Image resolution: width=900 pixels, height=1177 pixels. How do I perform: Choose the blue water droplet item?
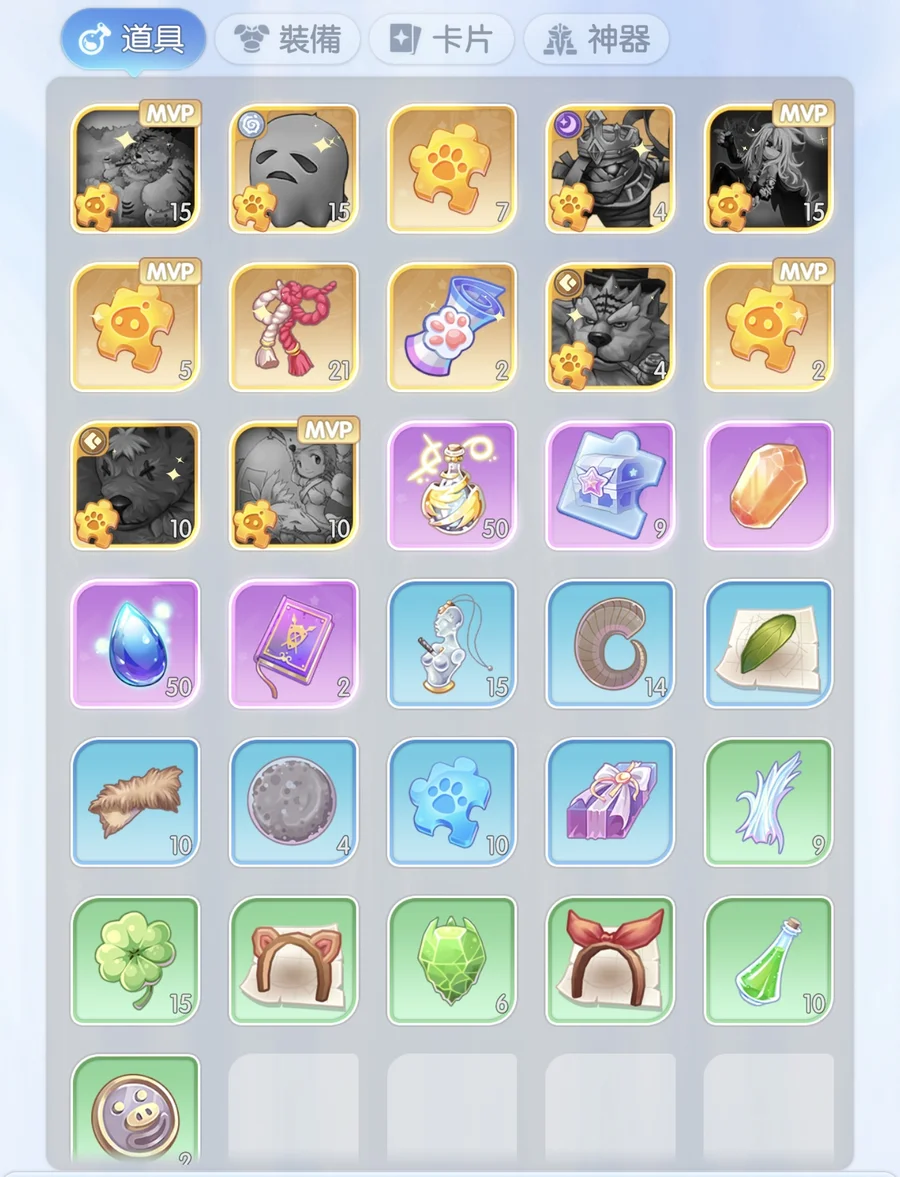tap(135, 643)
